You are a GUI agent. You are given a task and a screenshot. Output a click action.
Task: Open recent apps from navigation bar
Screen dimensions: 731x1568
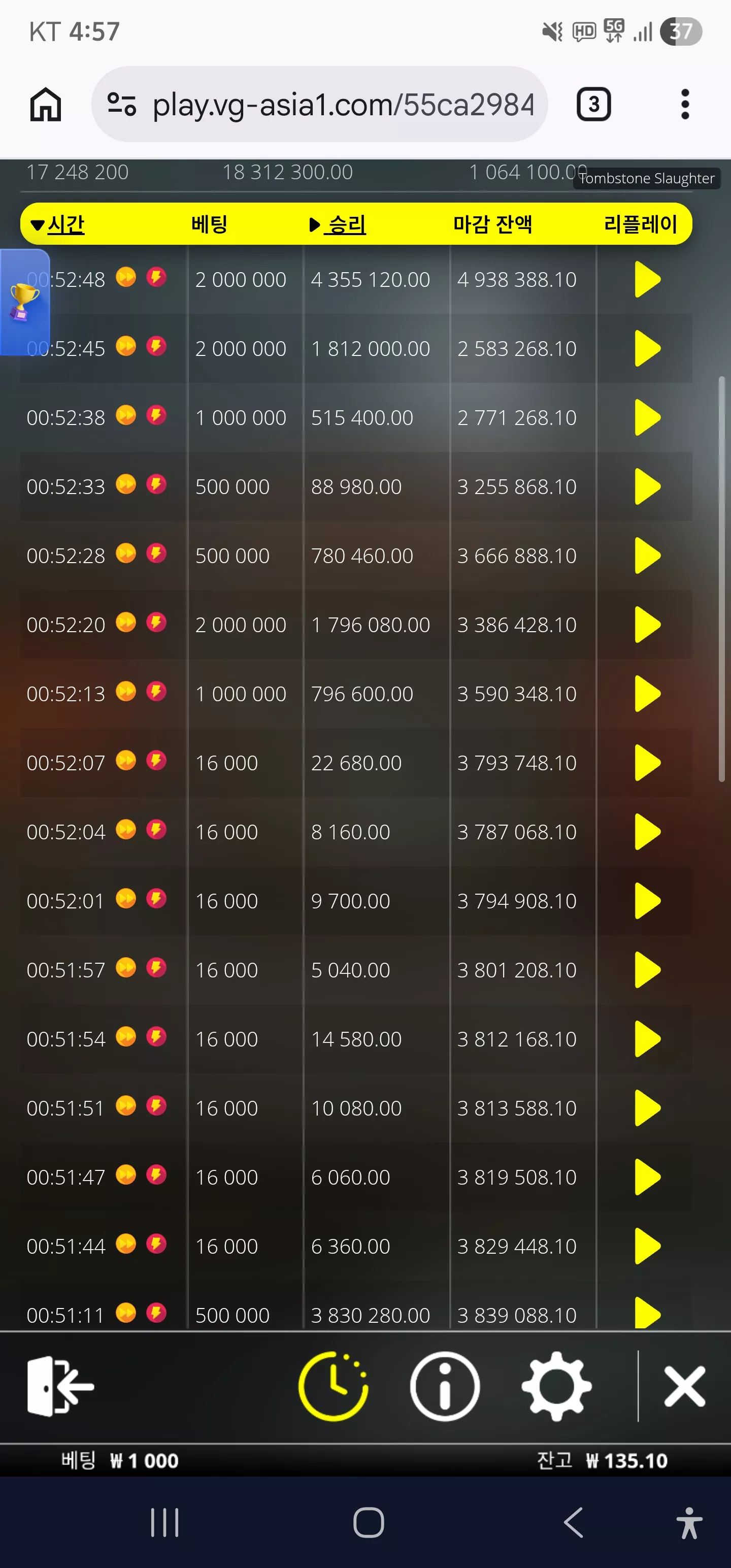(164, 1522)
